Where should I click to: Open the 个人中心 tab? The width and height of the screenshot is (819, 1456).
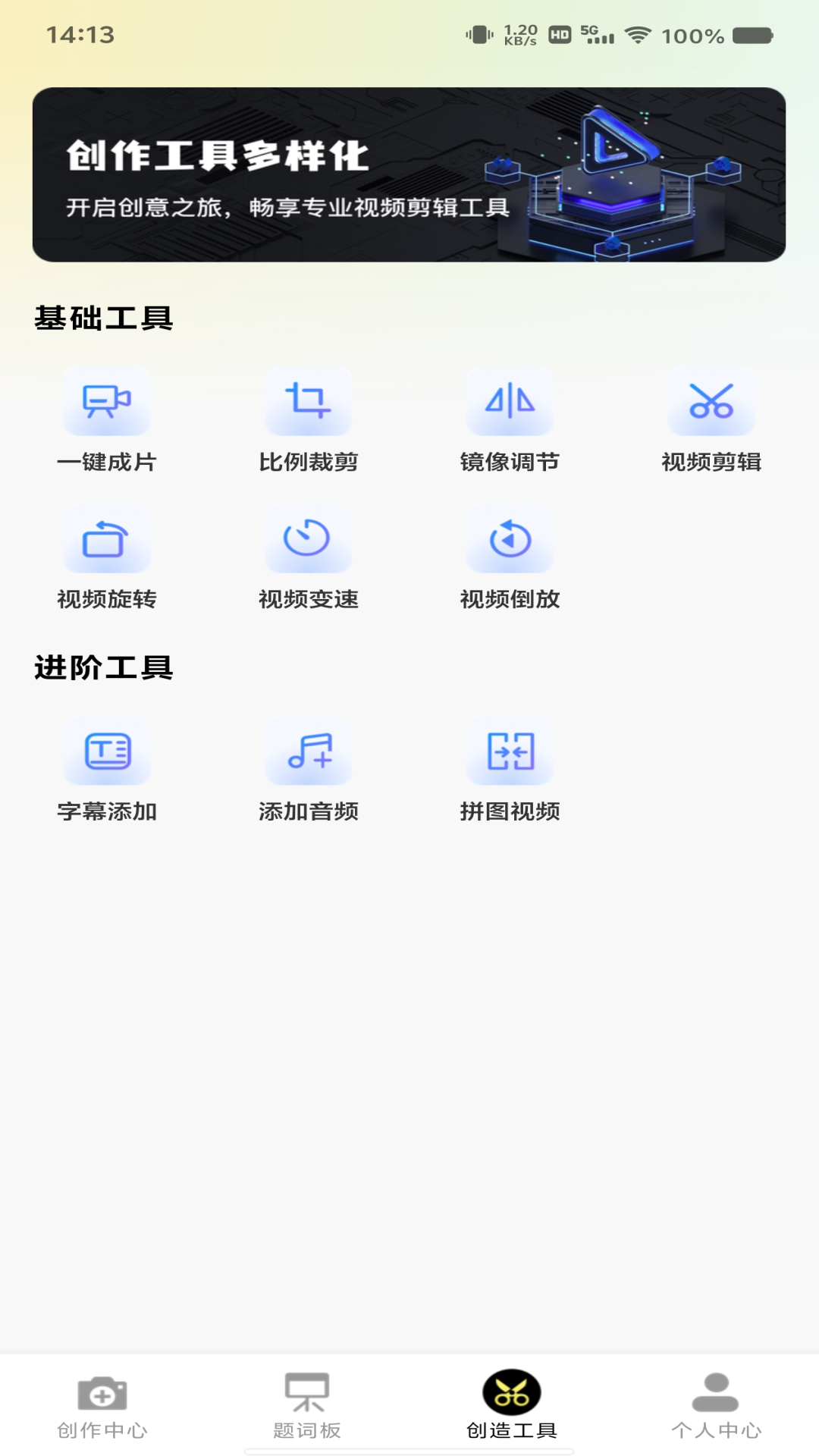click(716, 1406)
